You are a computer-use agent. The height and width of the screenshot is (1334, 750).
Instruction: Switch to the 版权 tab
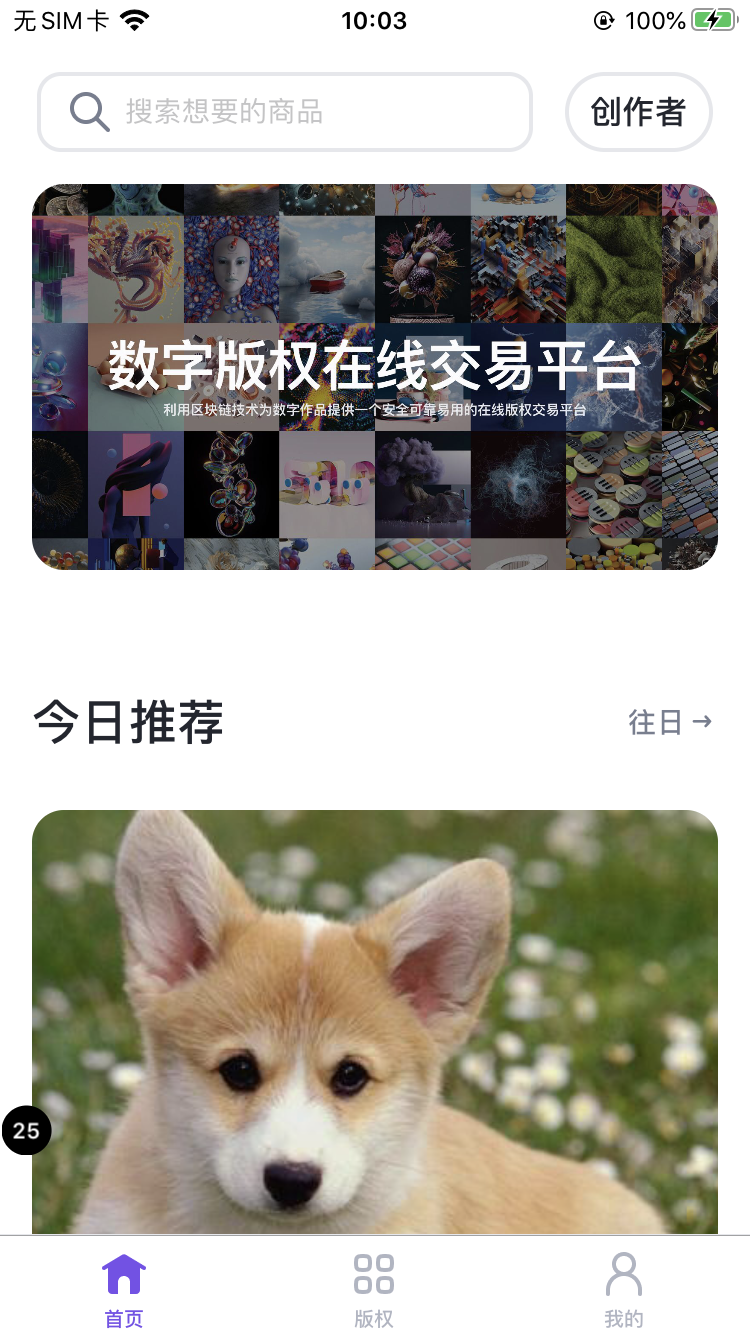click(x=374, y=1290)
